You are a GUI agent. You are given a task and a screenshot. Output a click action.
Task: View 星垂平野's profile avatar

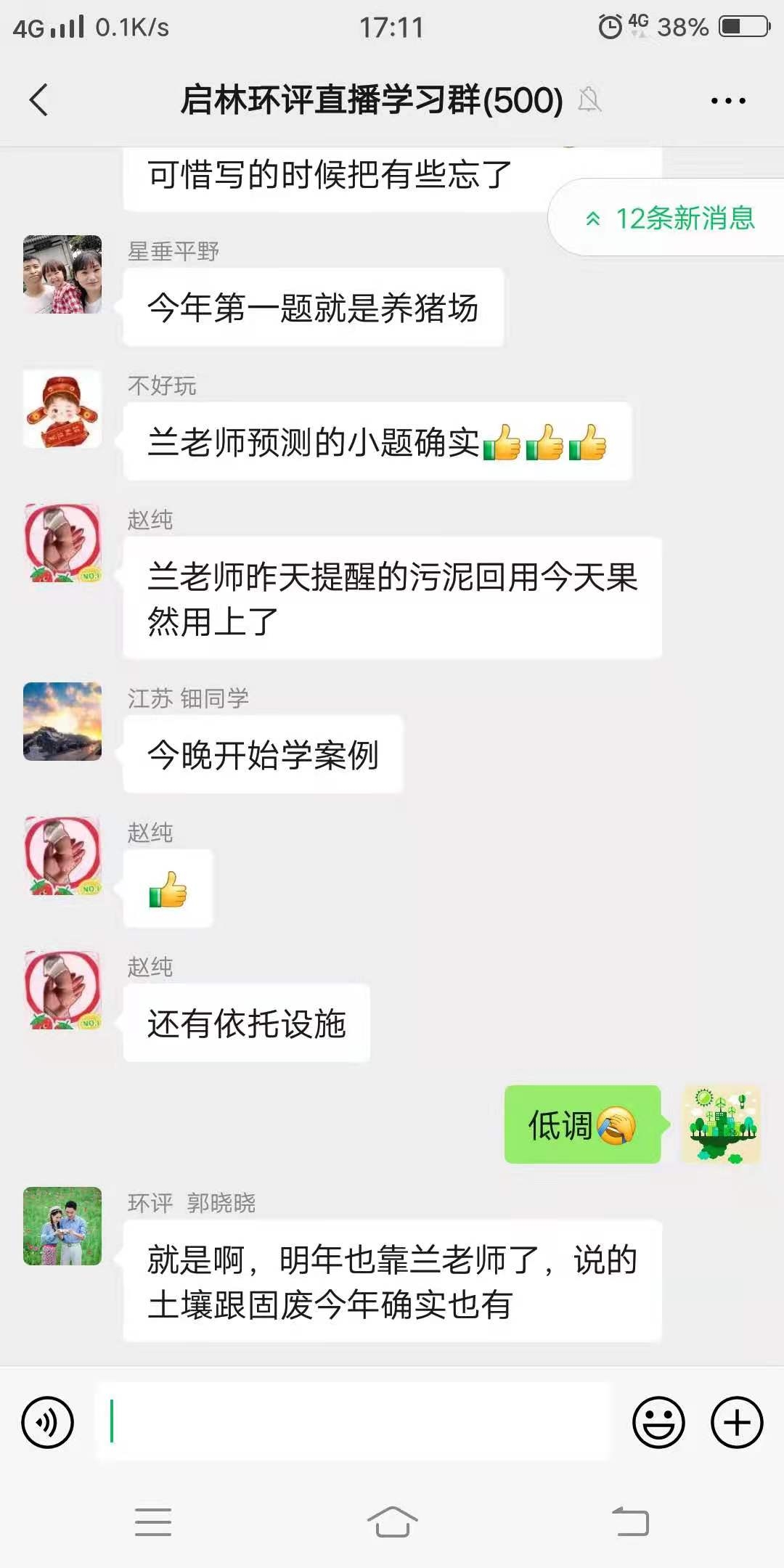pyautogui.click(x=62, y=274)
